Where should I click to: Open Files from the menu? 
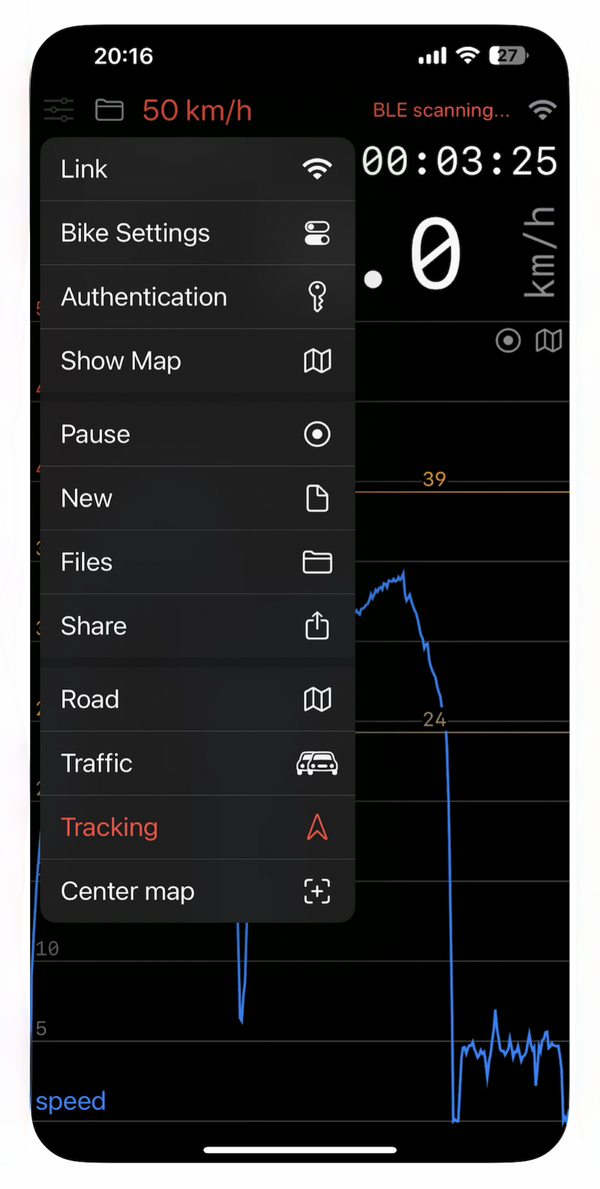tap(197, 562)
